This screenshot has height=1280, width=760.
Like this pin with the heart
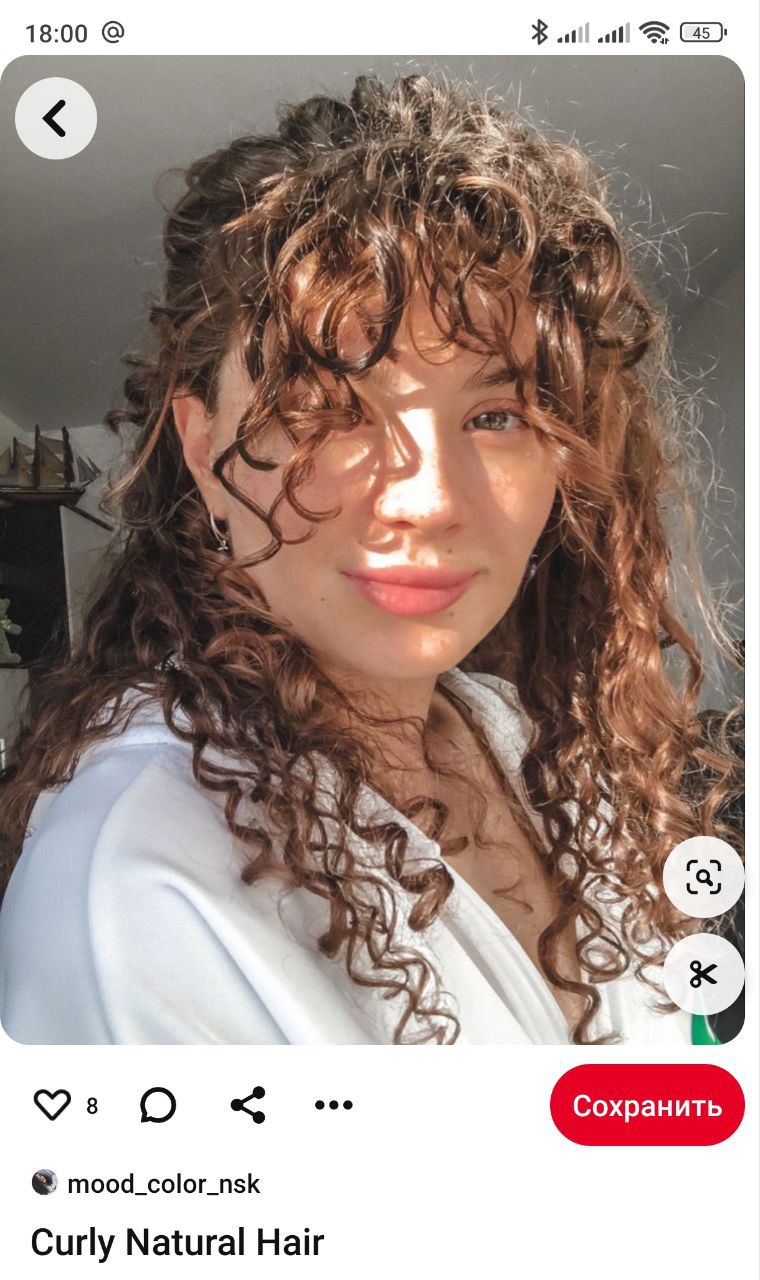[52, 1105]
